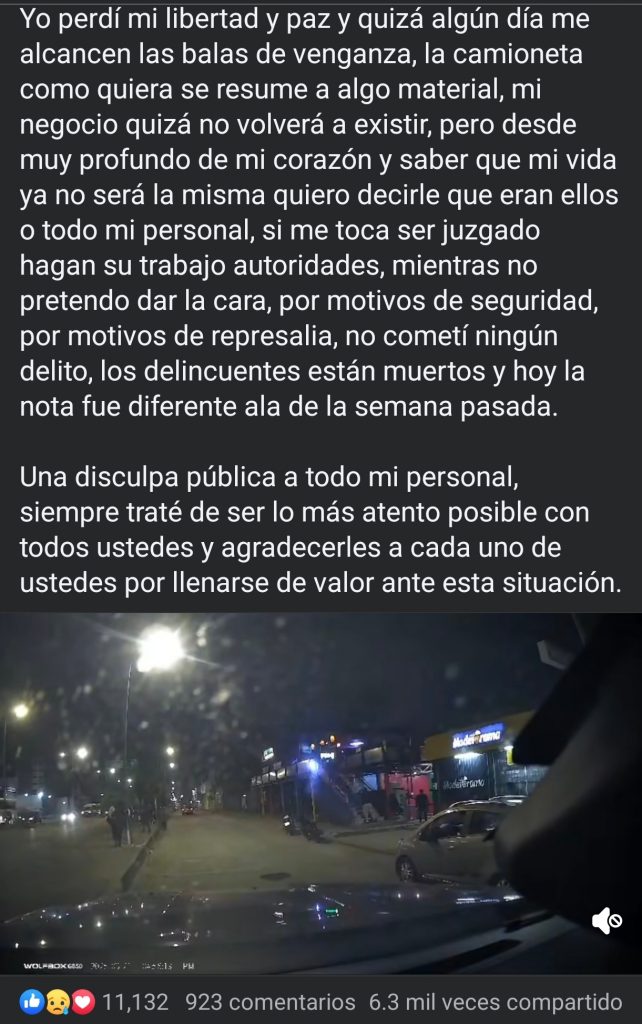Unmute the video with the speaker icon
642x1024 pixels.
pos(607,920)
